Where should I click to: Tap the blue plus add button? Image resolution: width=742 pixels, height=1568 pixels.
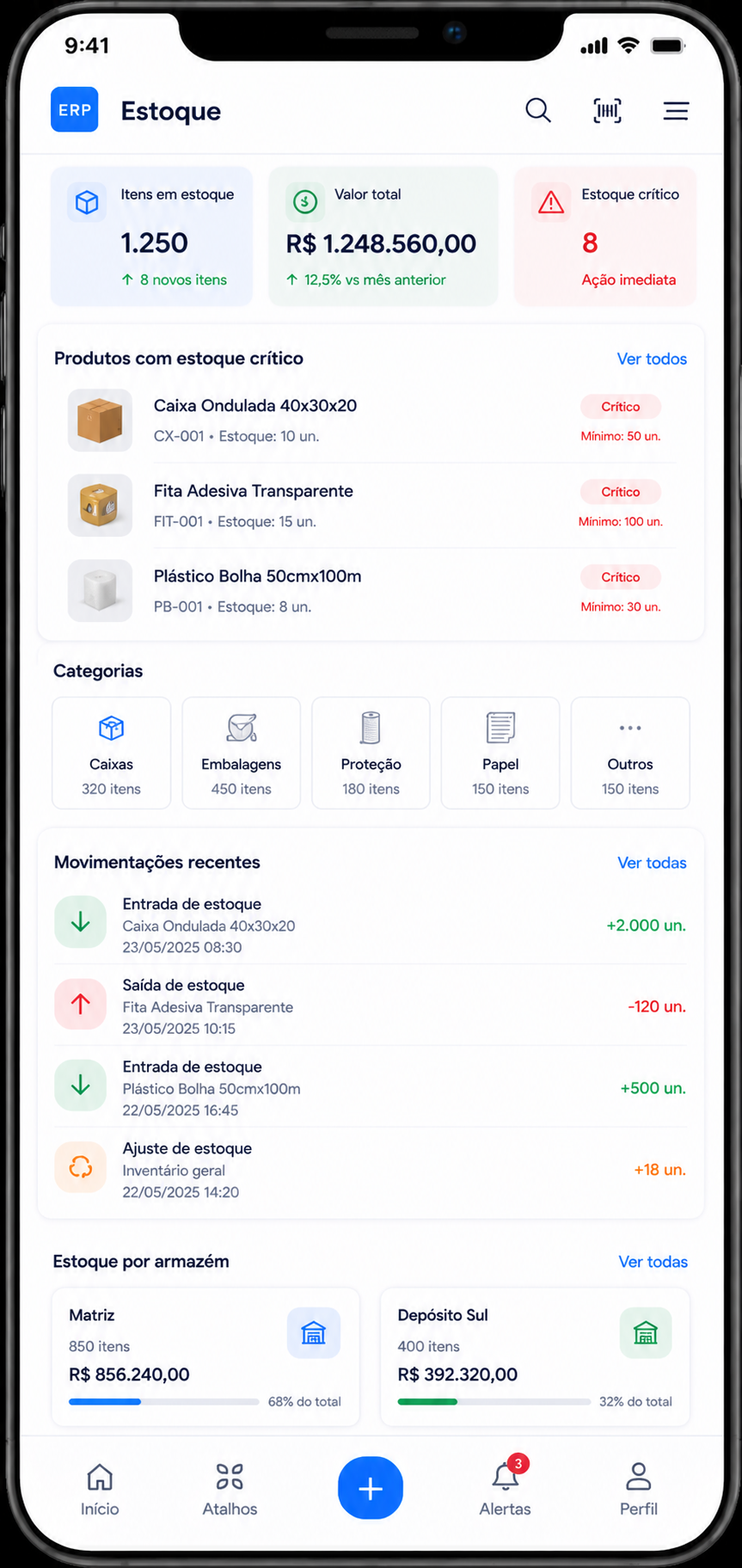coord(371,1488)
